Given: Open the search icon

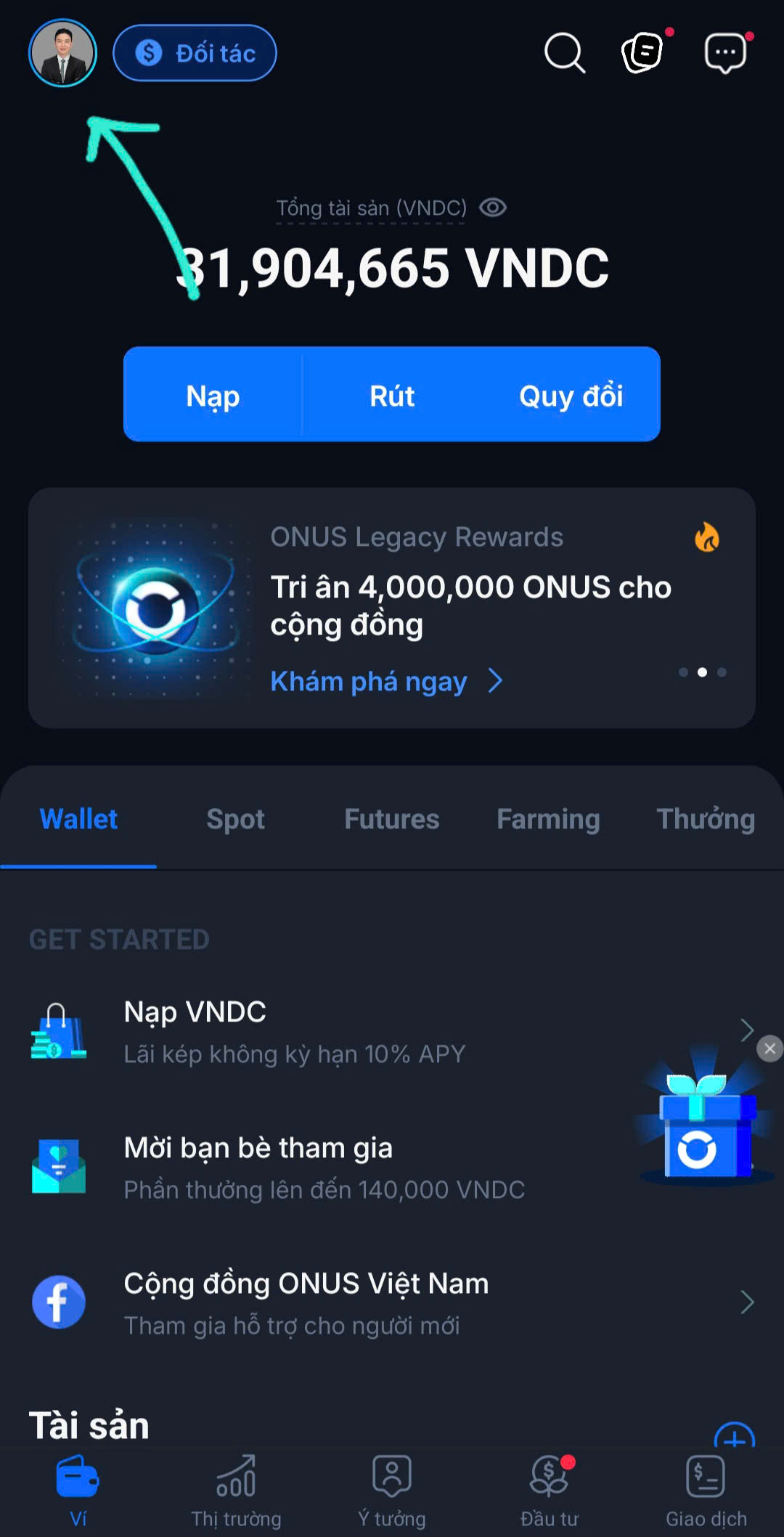Looking at the screenshot, I should [565, 53].
